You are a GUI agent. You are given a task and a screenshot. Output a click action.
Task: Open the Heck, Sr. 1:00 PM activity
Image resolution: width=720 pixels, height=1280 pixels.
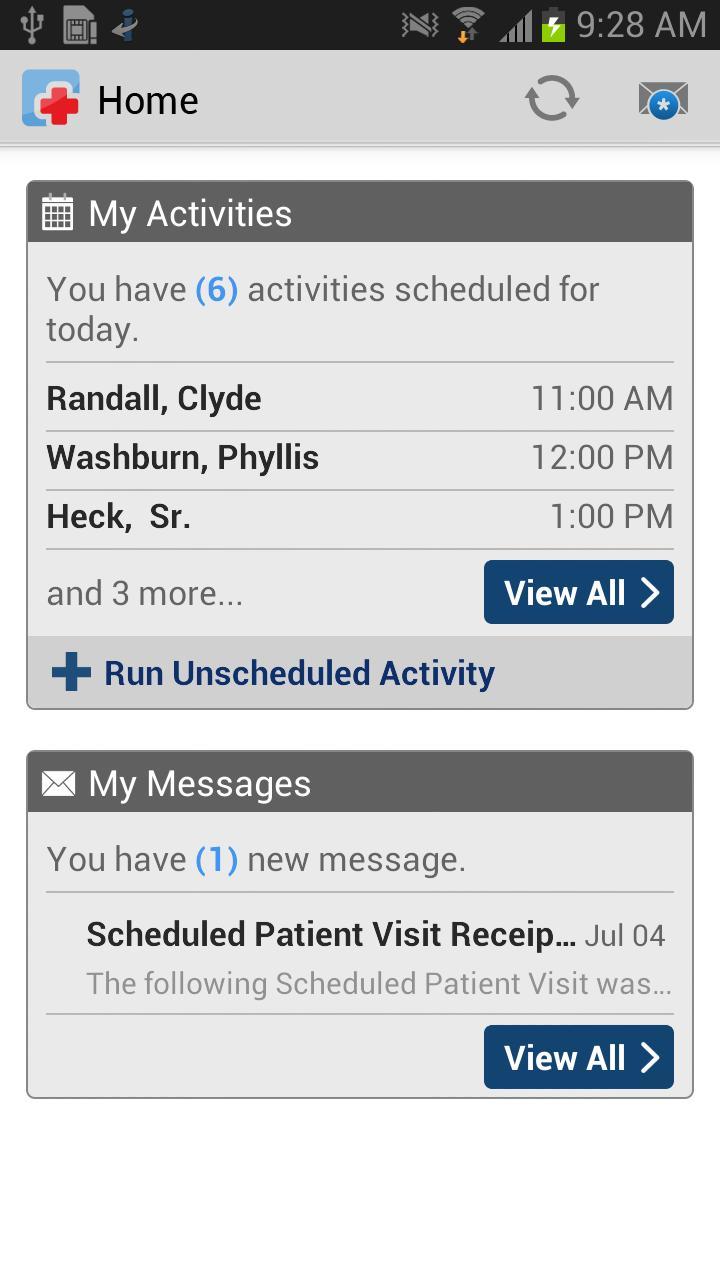(359, 517)
